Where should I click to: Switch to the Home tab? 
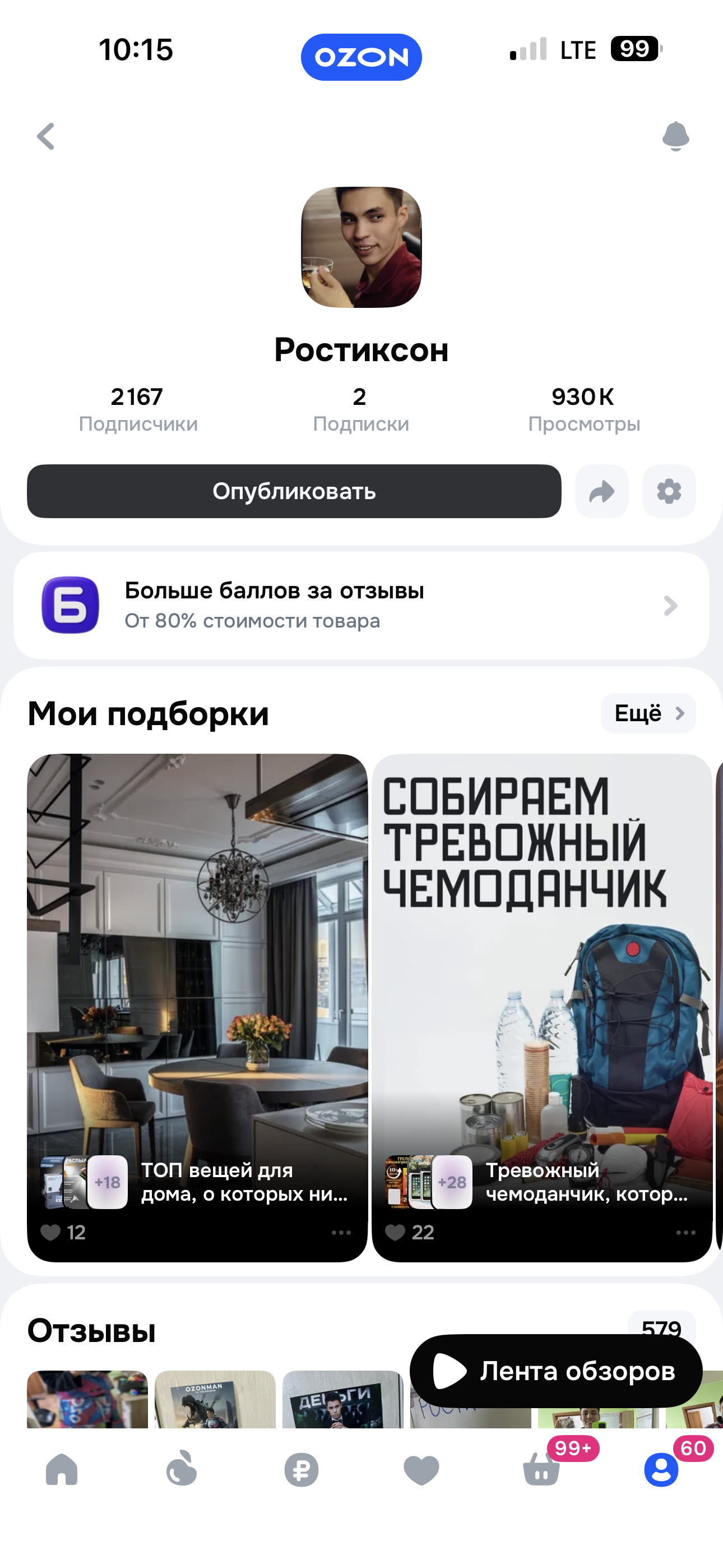point(62,1470)
